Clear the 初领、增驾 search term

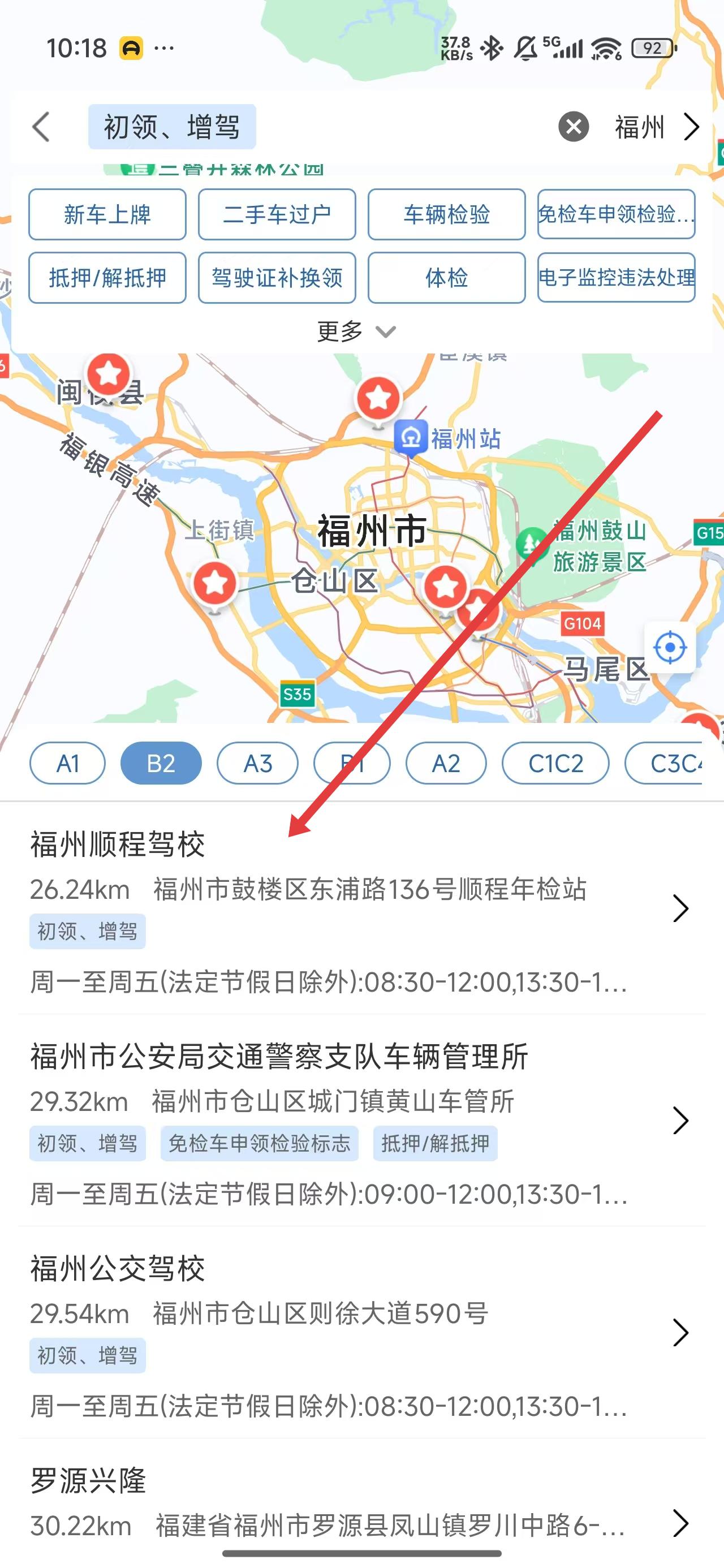pos(573,127)
